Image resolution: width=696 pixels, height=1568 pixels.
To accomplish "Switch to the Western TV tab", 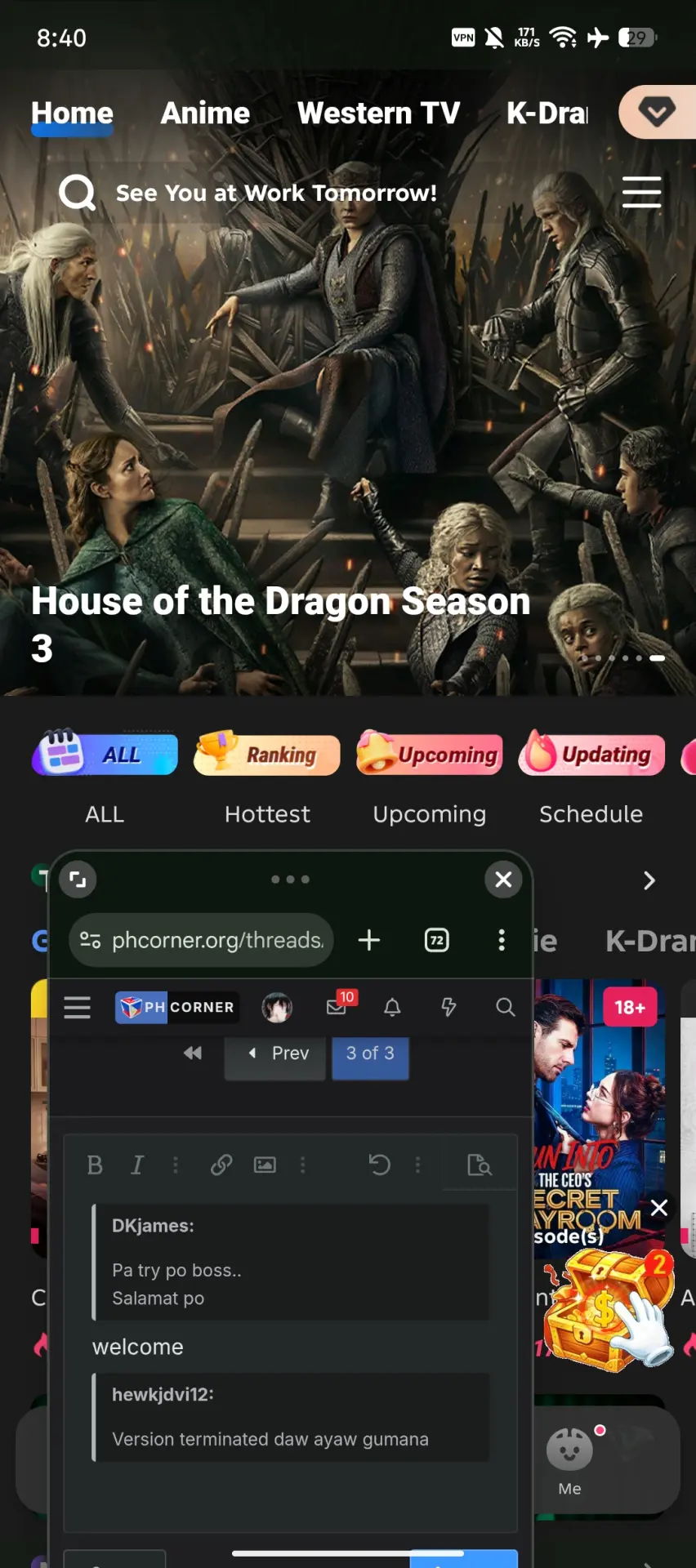I will [378, 113].
